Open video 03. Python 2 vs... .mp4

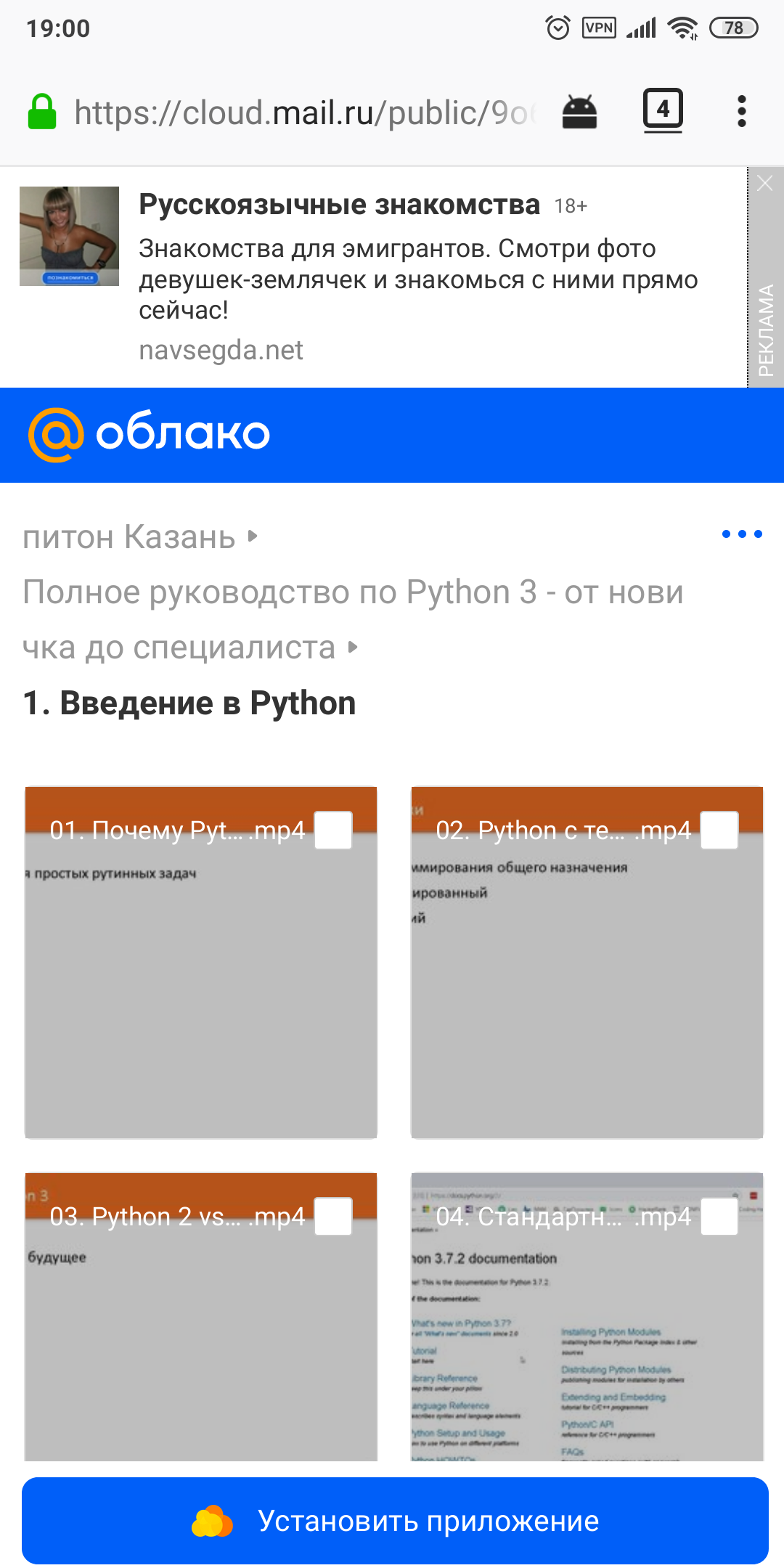pos(200,1343)
